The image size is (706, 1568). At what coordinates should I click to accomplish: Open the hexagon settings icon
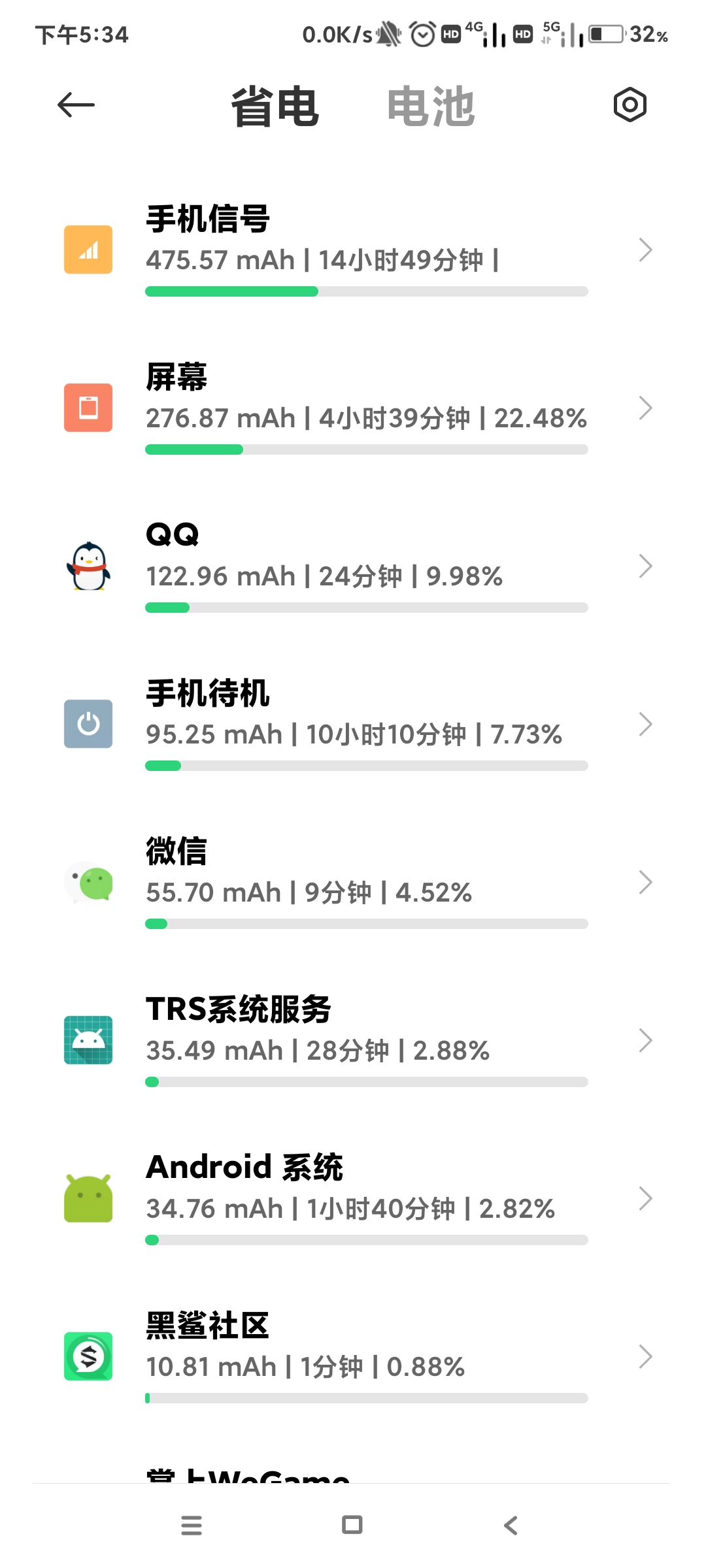click(x=630, y=105)
